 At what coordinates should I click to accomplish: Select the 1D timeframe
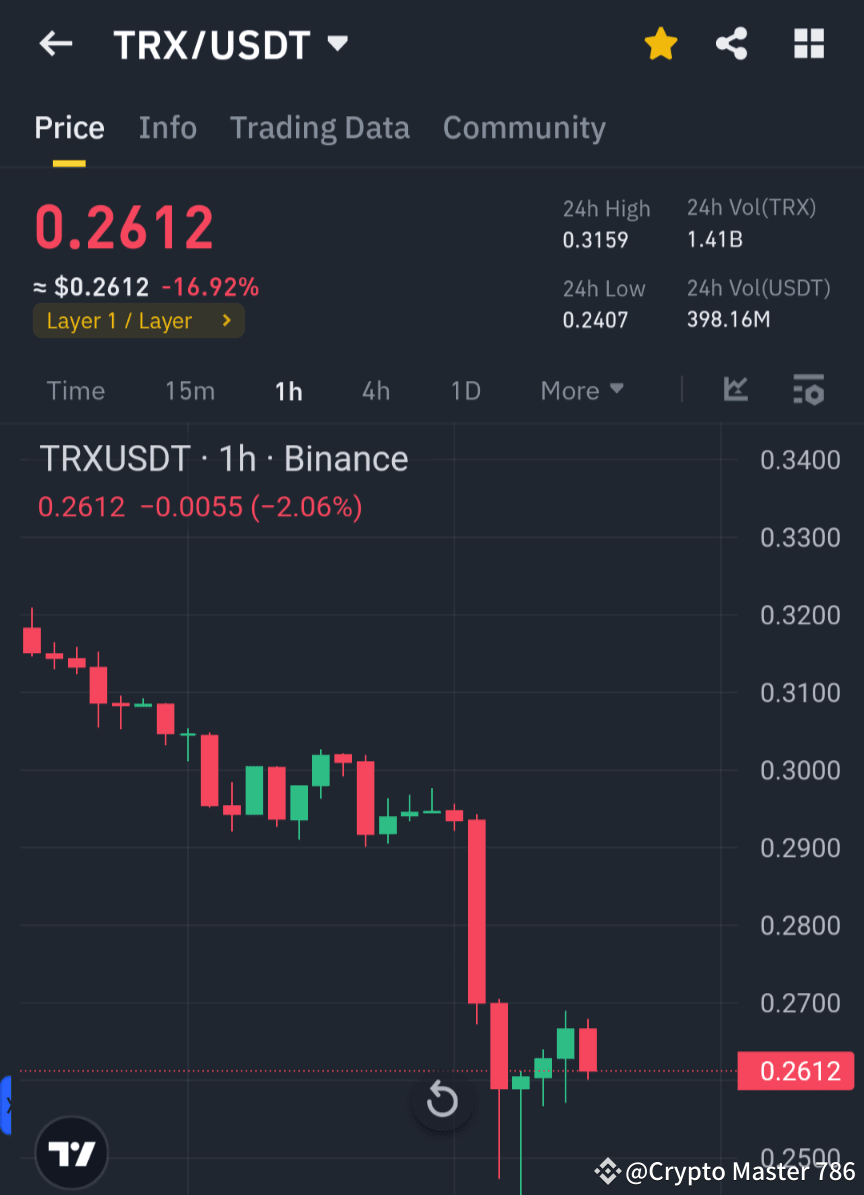click(x=464, y=390)
